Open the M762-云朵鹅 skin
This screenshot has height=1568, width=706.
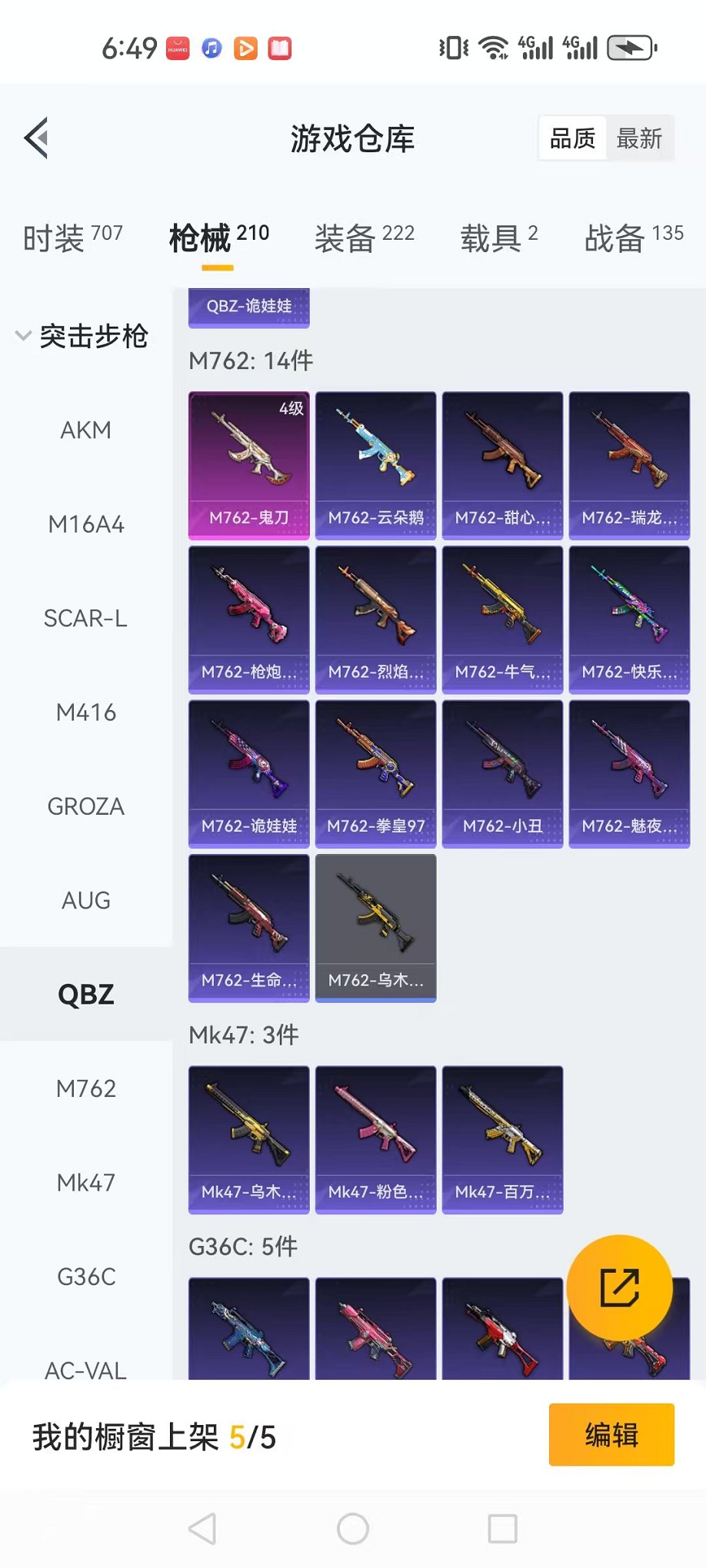pos(376,464)
